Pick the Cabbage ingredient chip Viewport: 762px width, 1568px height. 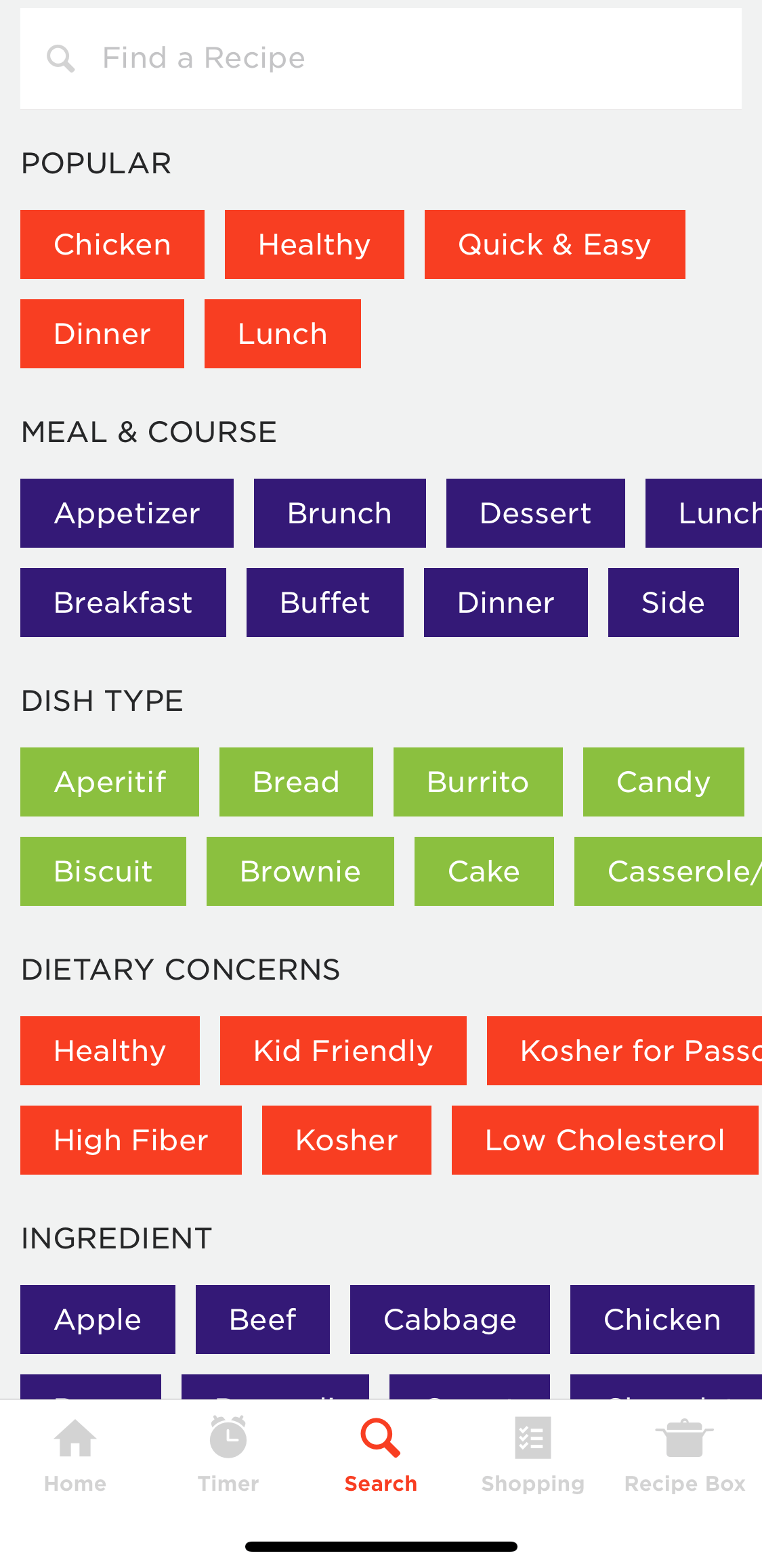tap(450, 1320)
